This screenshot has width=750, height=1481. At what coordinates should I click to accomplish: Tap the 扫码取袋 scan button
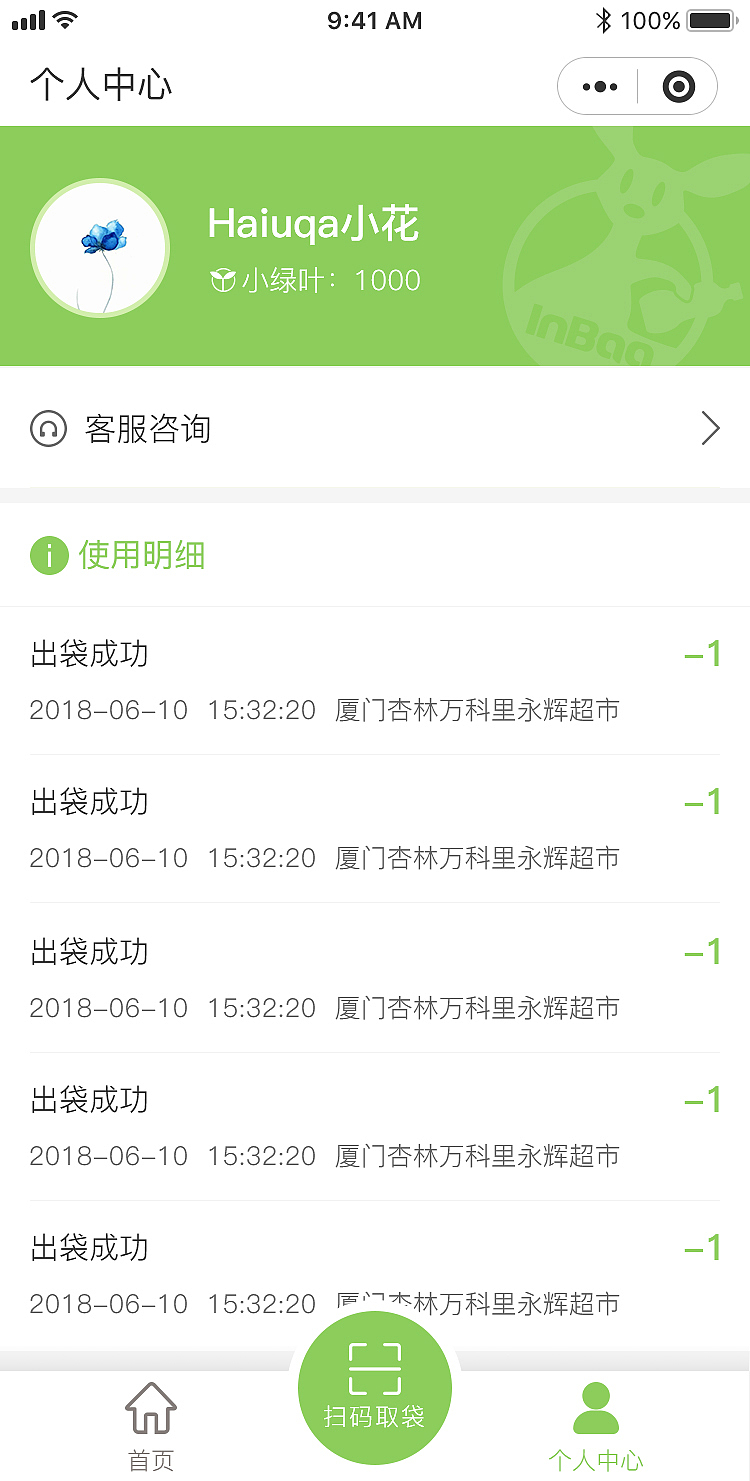pos(375,1387)
